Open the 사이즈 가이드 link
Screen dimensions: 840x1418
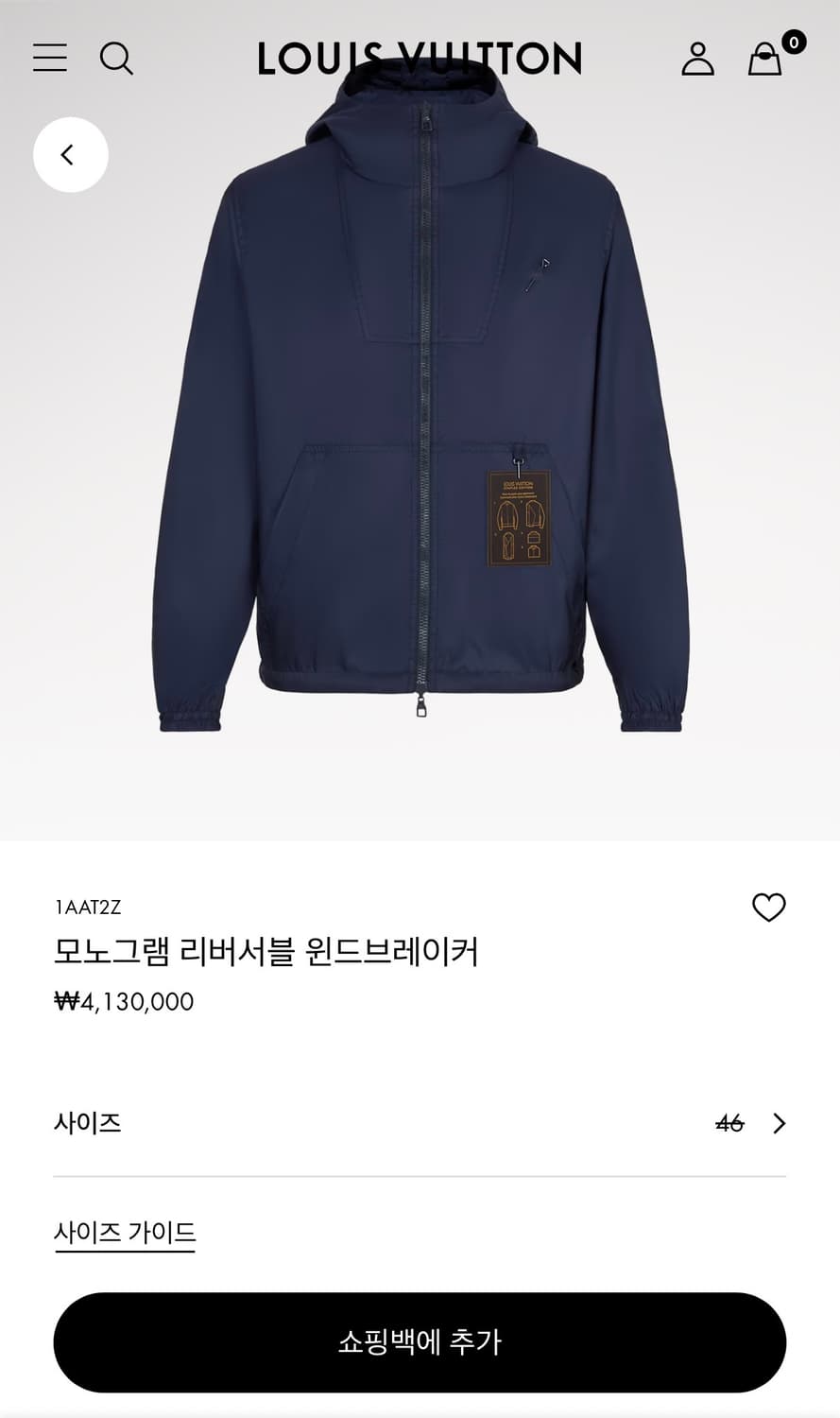point(124,1231)
